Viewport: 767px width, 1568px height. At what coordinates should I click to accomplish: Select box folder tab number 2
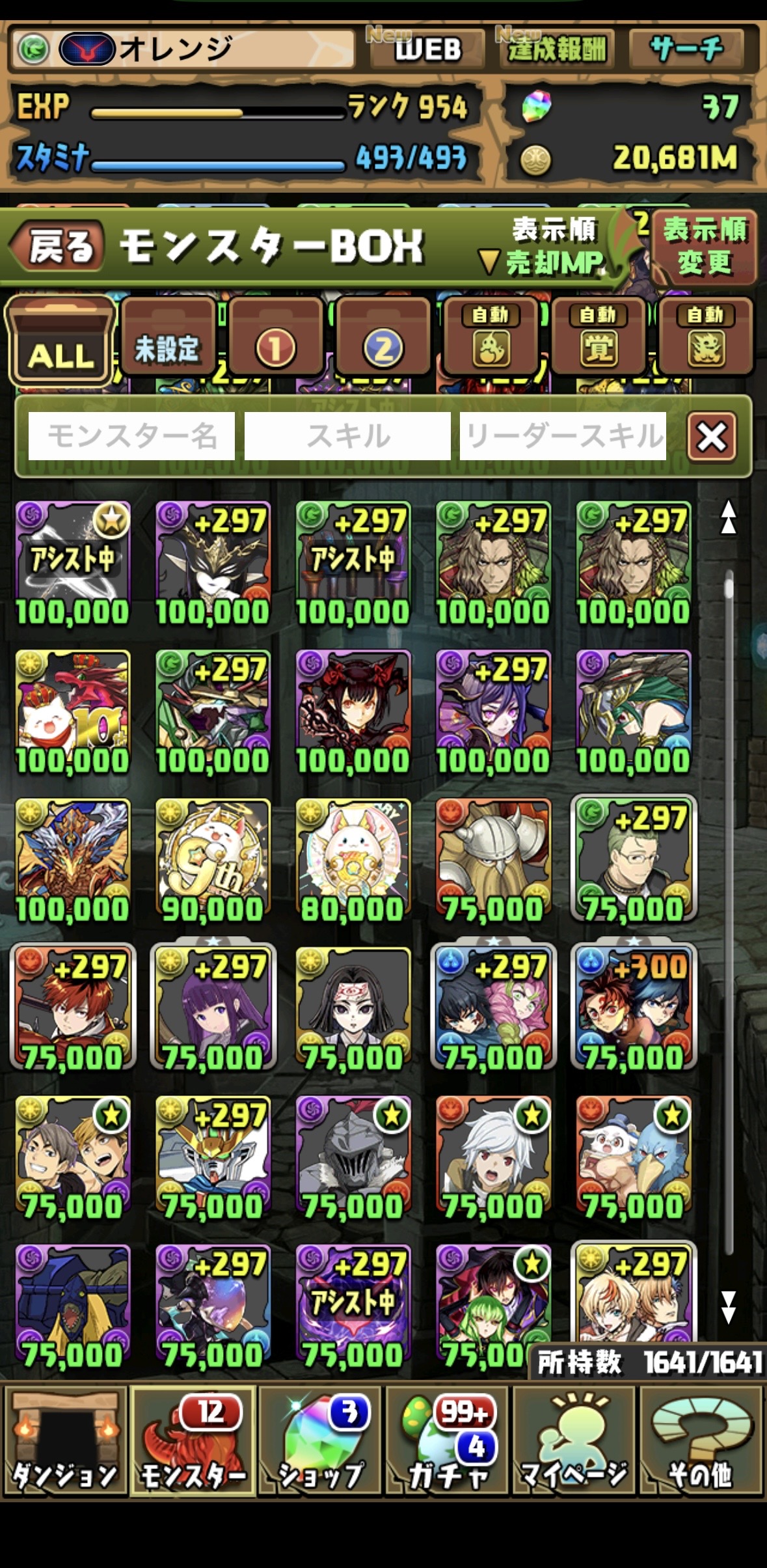(383, 338)
